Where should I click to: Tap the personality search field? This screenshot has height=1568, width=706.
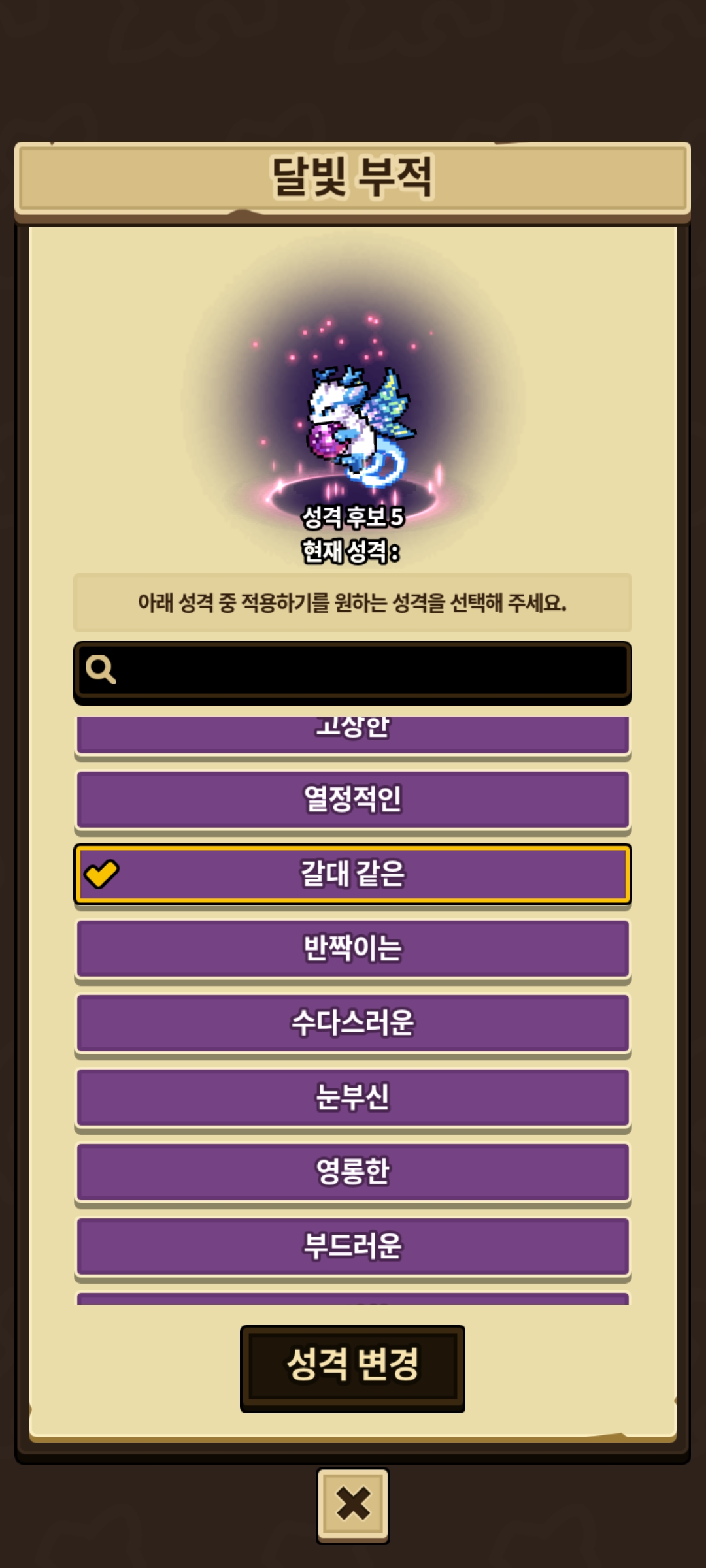tap(352, 670)
